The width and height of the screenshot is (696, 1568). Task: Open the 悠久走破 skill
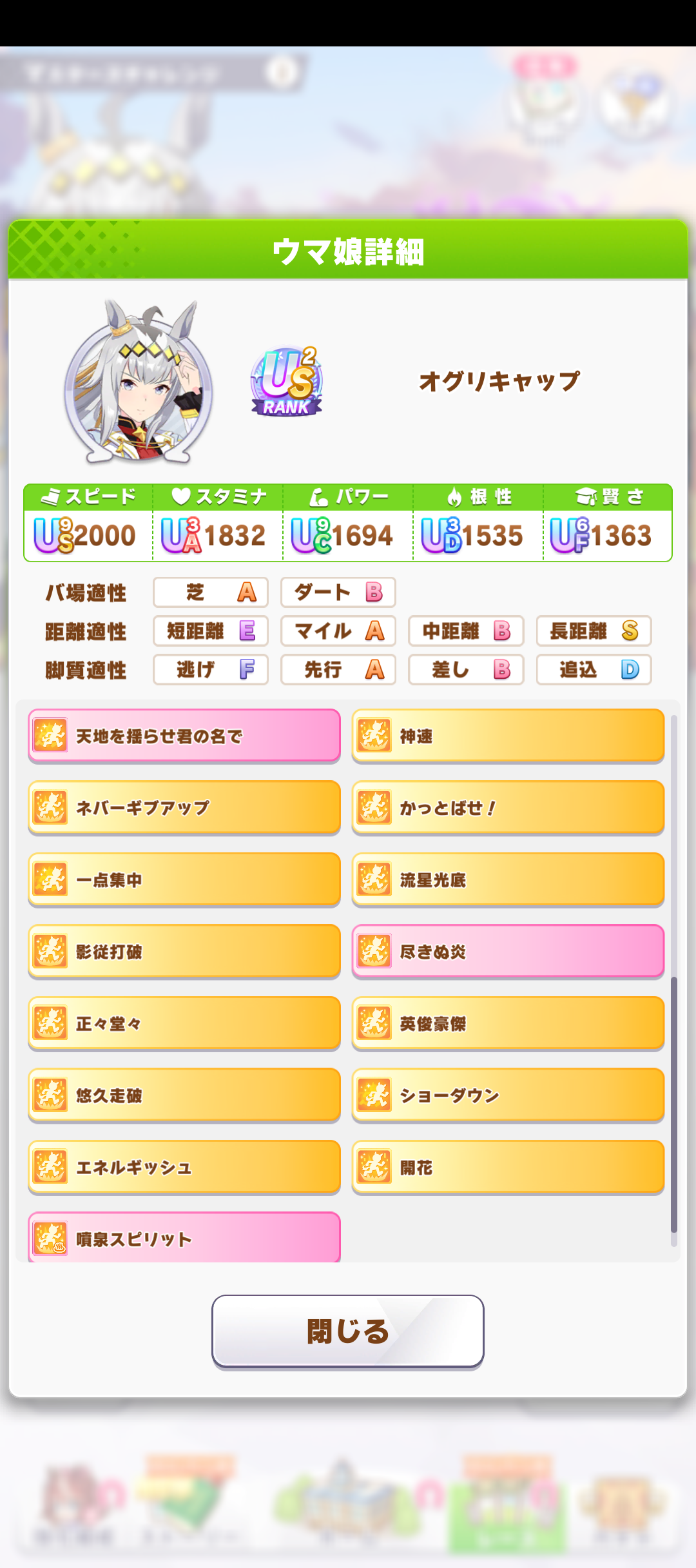tap(184, 1095)
